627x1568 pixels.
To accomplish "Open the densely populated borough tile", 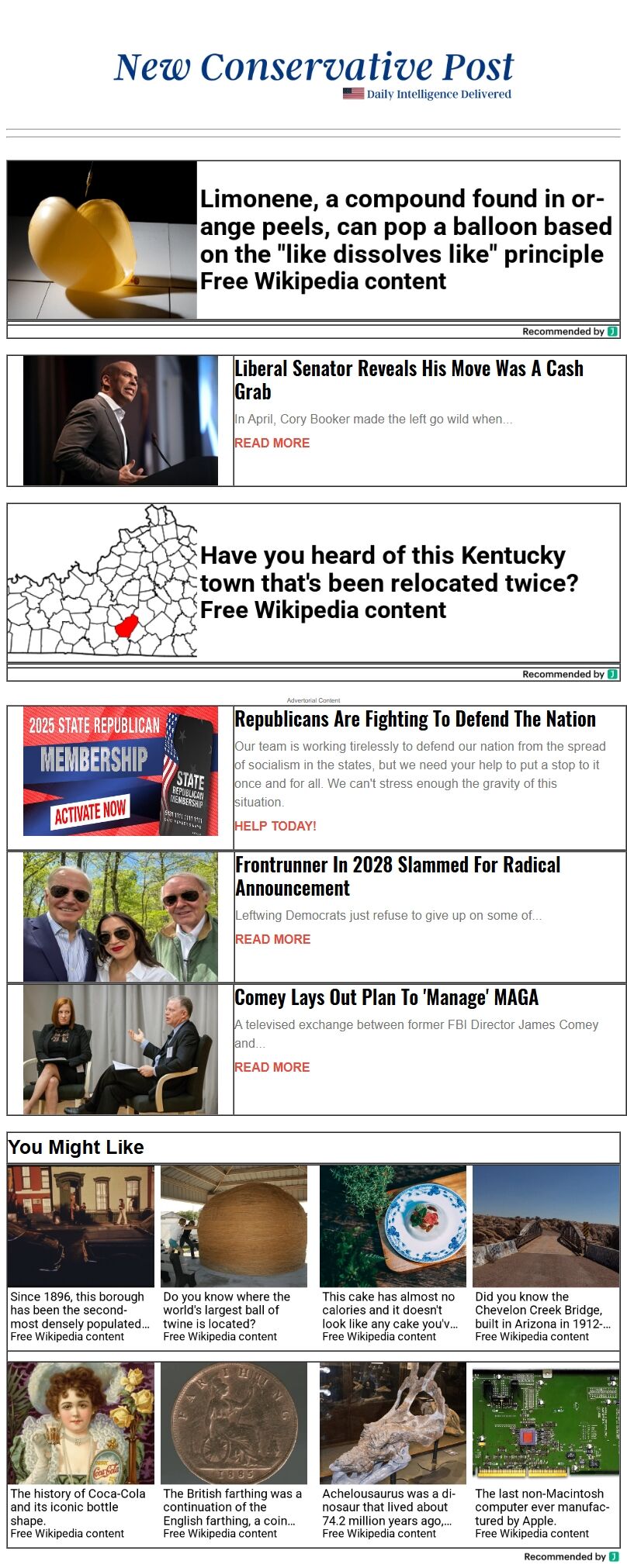I will pyautogui.click(x=81, y=1253).
